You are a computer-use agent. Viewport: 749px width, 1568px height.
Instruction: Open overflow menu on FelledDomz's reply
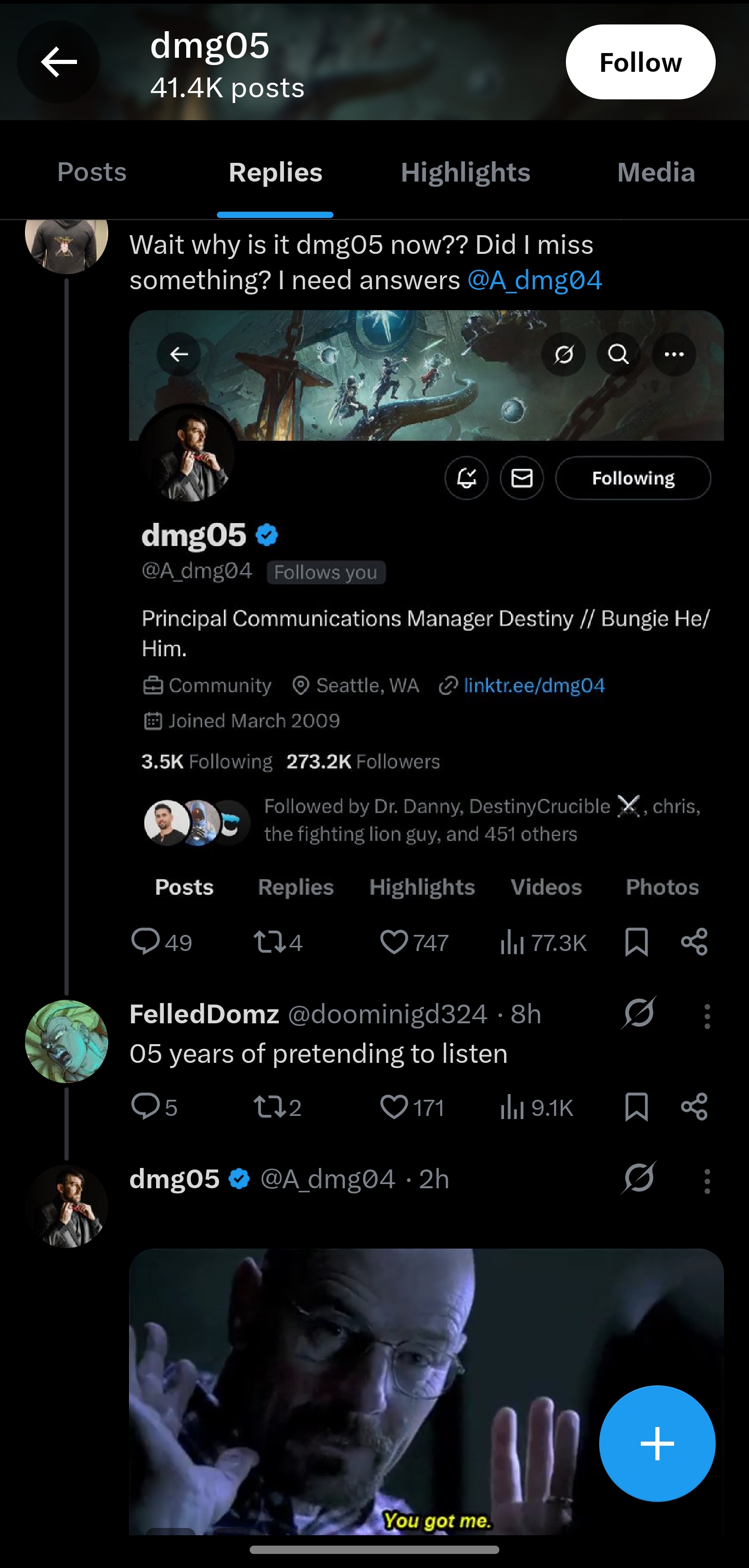click(x=706, y=1017)
